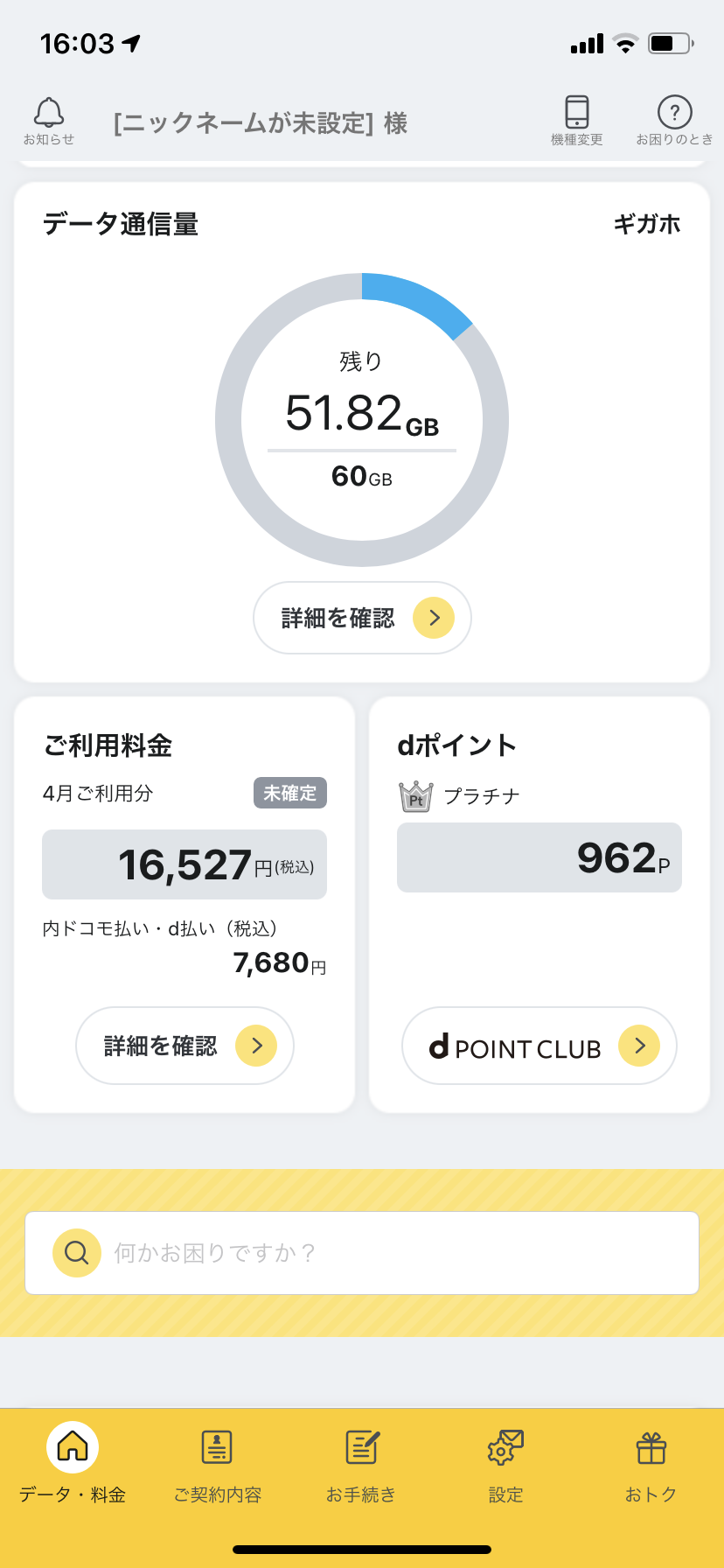Open the d POINT CLUB button
The height and width of the screenshot is (1568, 724).
[540, 1046]
